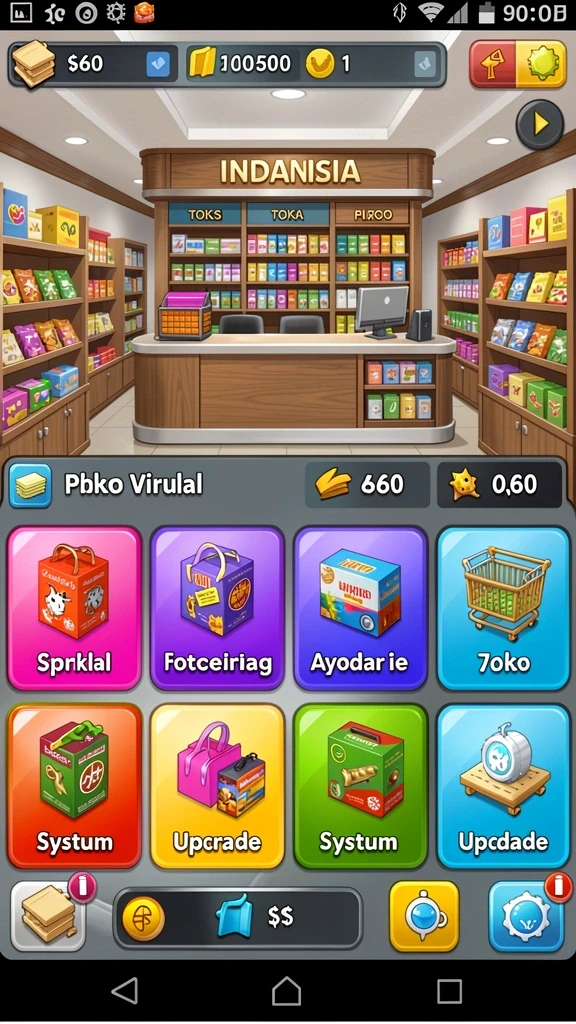The image size is (576, 1024).
Task: Tap the green Systum tile
Action: click(360, 786)
